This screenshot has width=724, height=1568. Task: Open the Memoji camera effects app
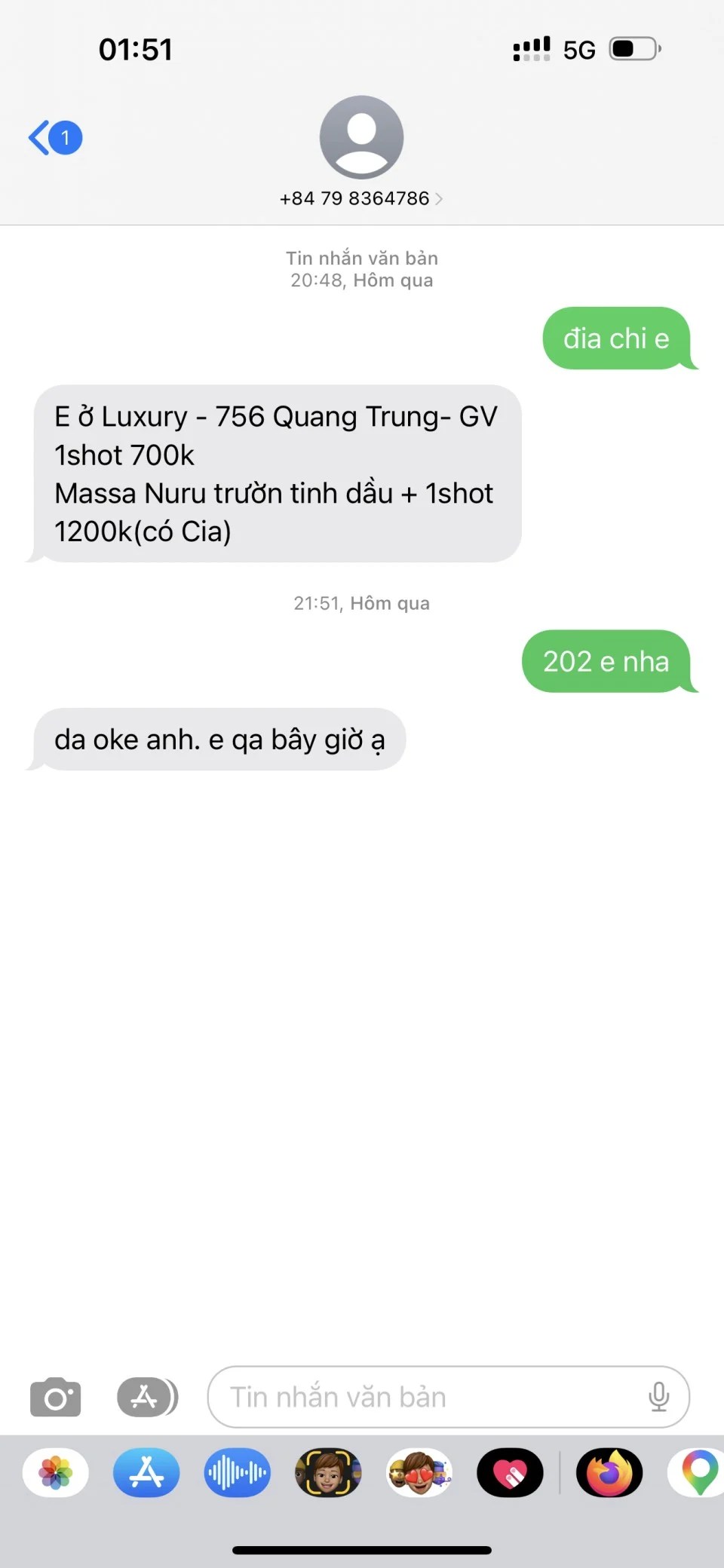328,1473
